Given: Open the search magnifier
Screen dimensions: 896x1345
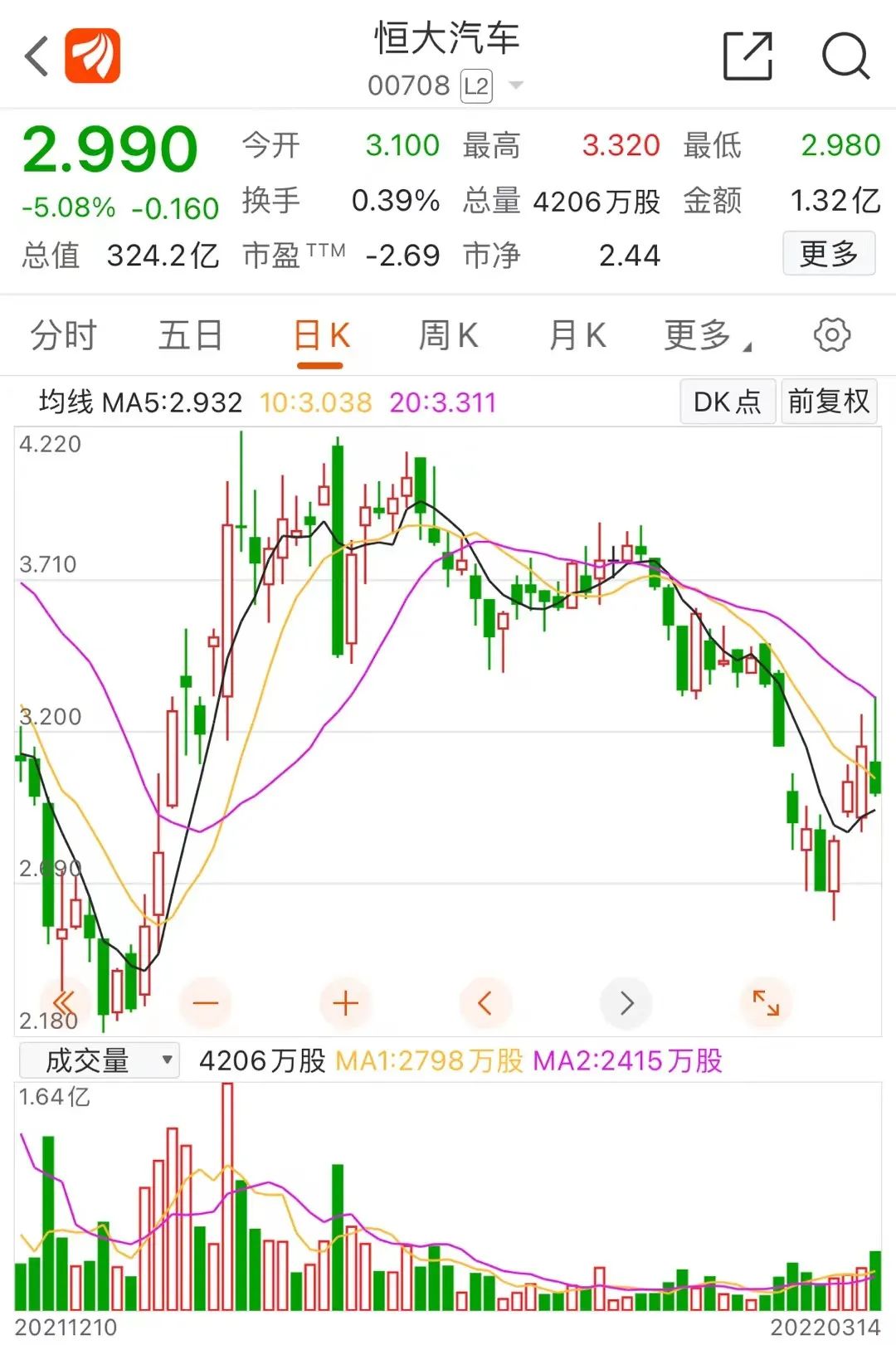Looking at the screenshot, I should 845,56.
